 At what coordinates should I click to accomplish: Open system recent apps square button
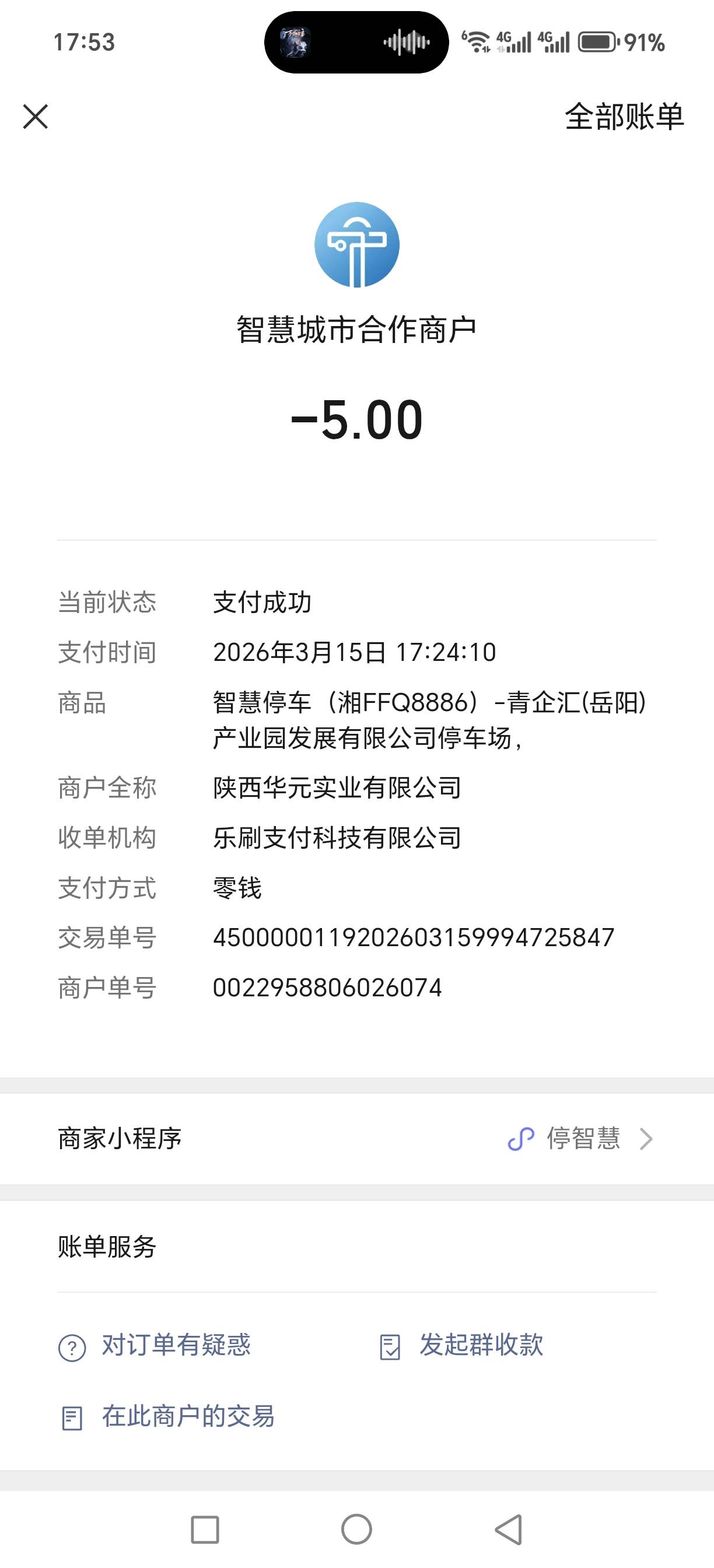click(205, 1529)
